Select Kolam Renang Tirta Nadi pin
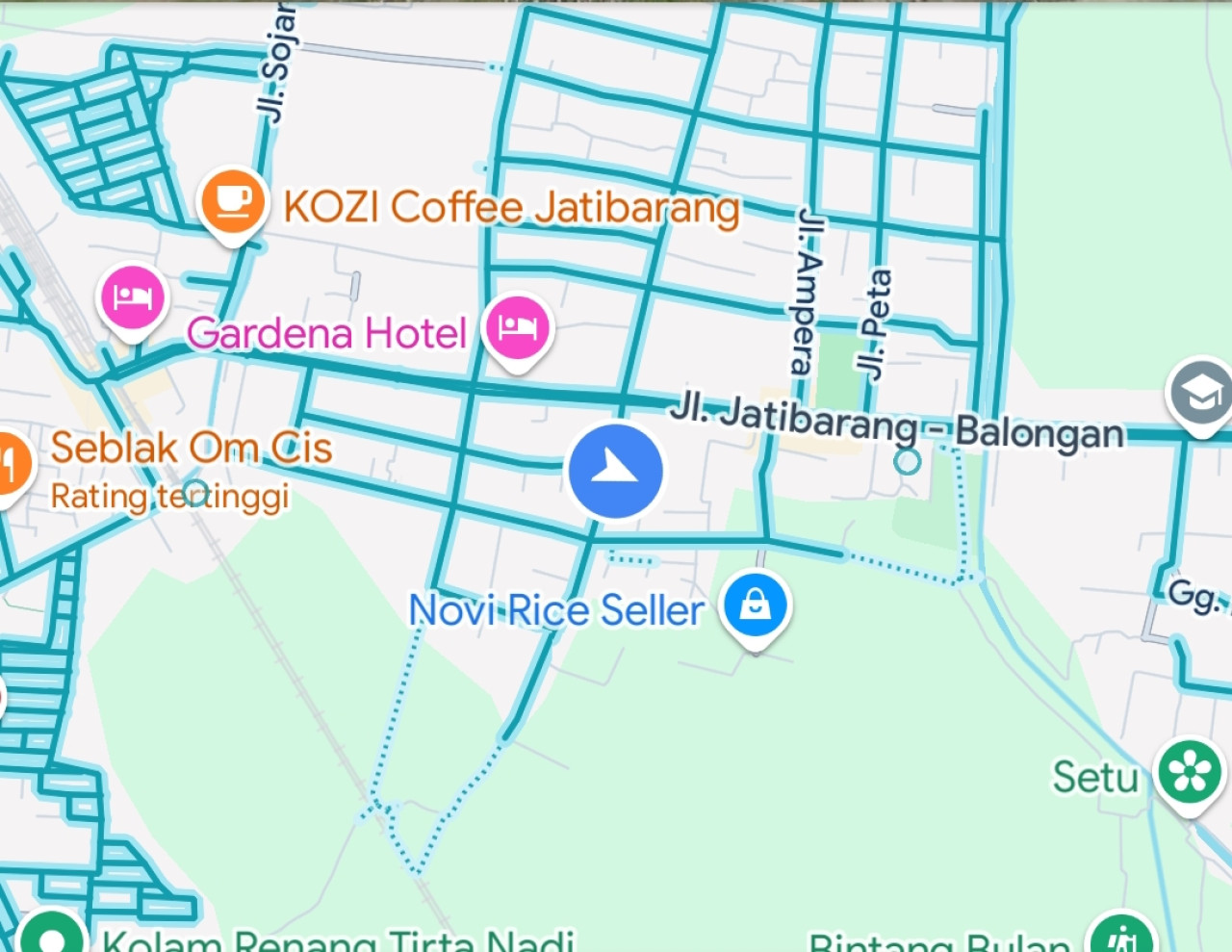This screenshot has height=952, width=1232. coord(54,936)
